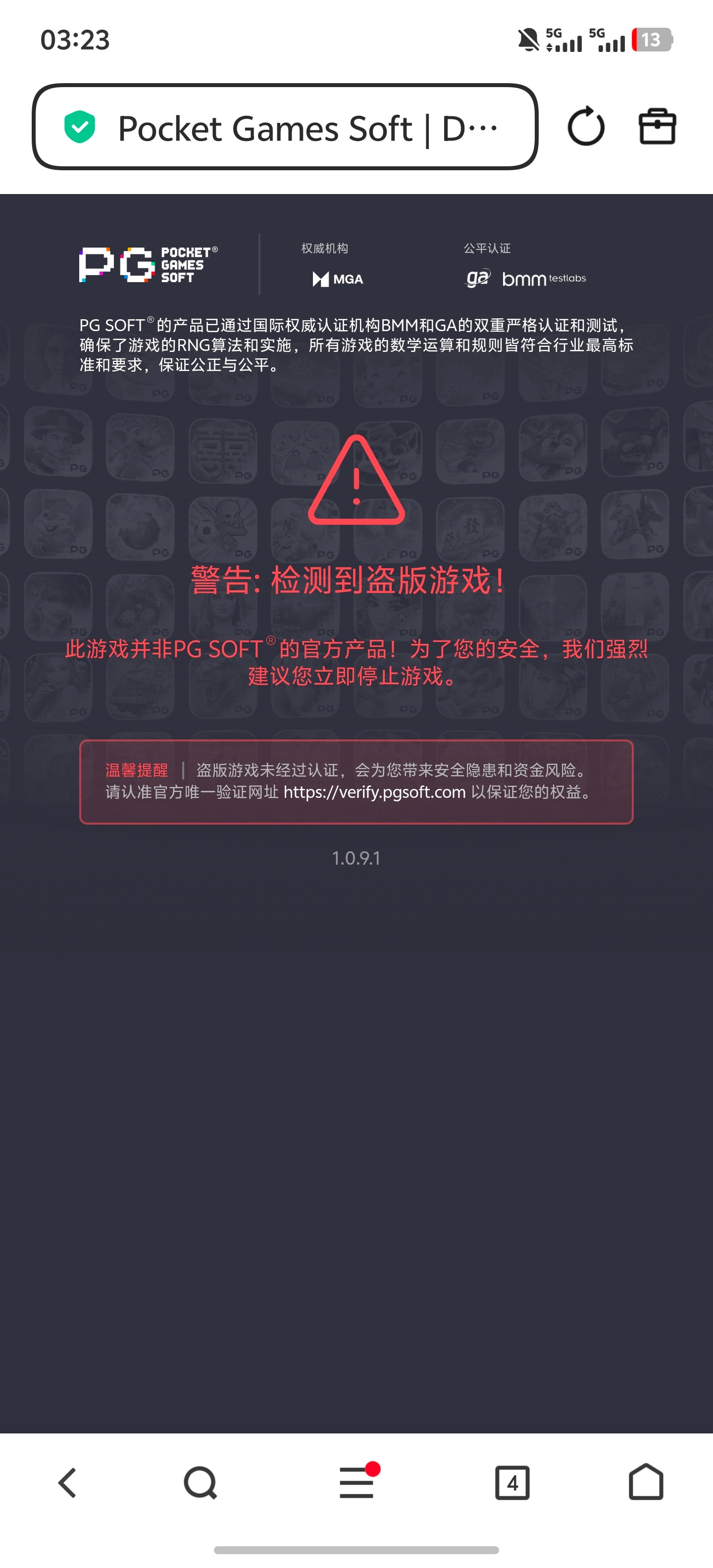Viewport: 713px width, 1568px height.
Task: Go back to the previous page
Action: [67, 1482]
